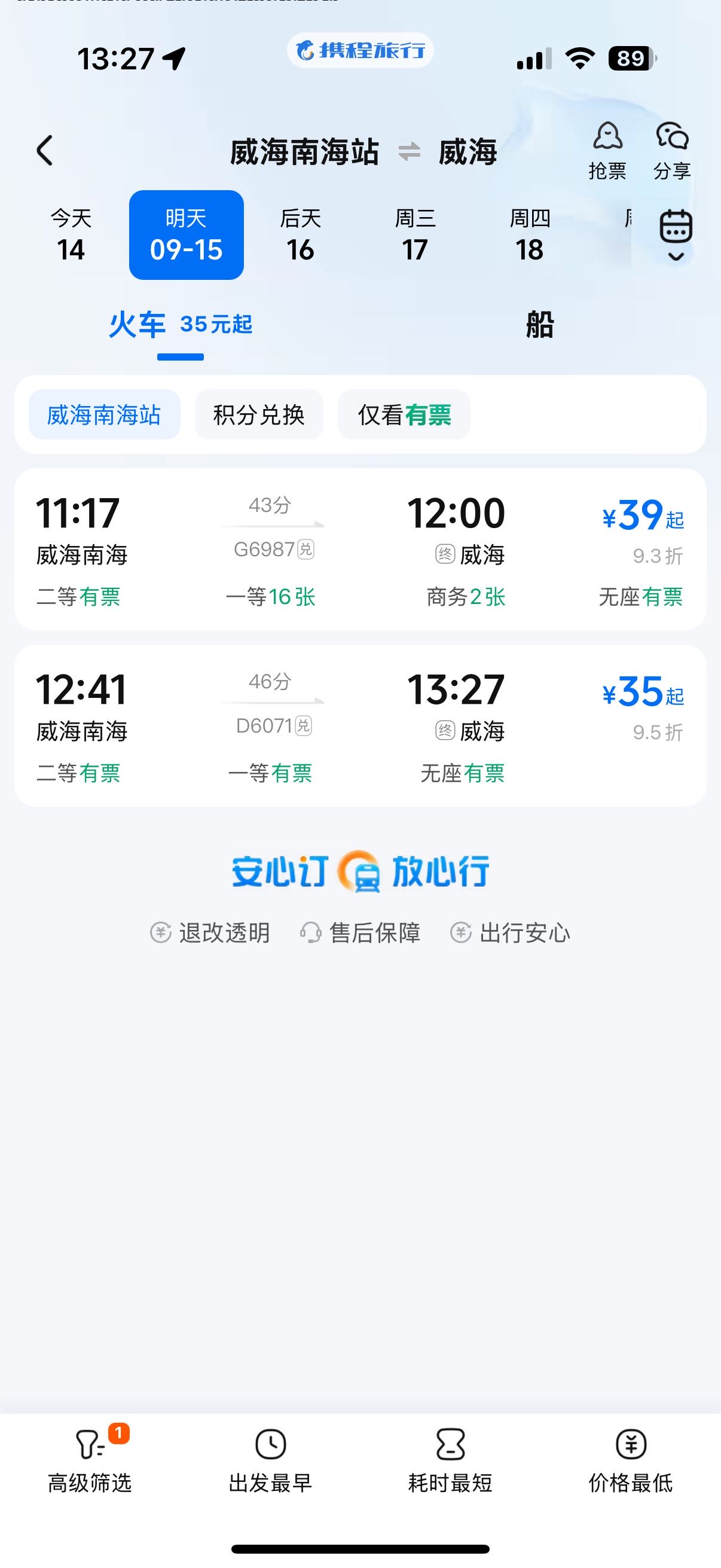
Task: Enable the 积分兑换 filter
Action: [x=259, y=415]
